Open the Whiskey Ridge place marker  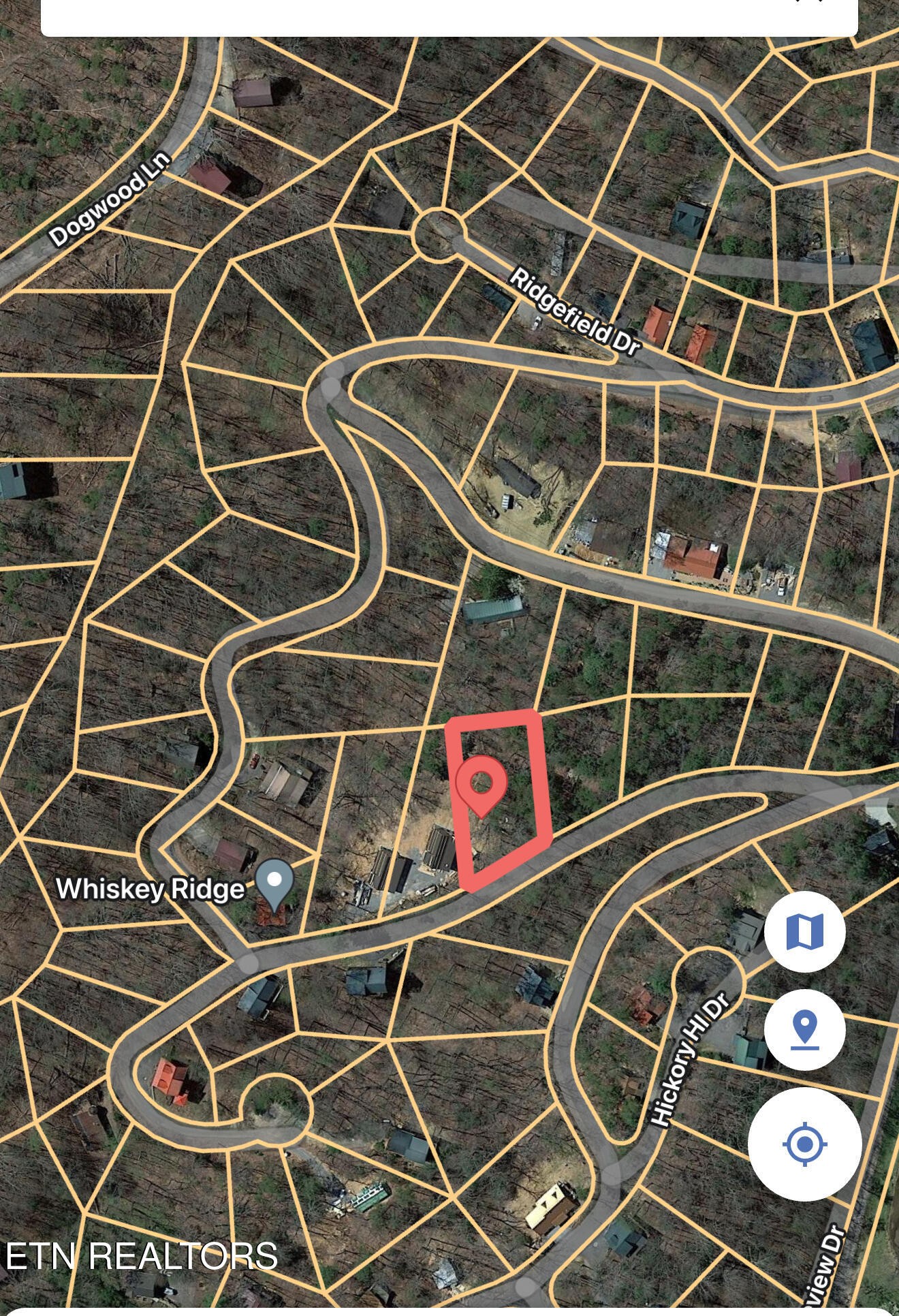pos(274,883)
